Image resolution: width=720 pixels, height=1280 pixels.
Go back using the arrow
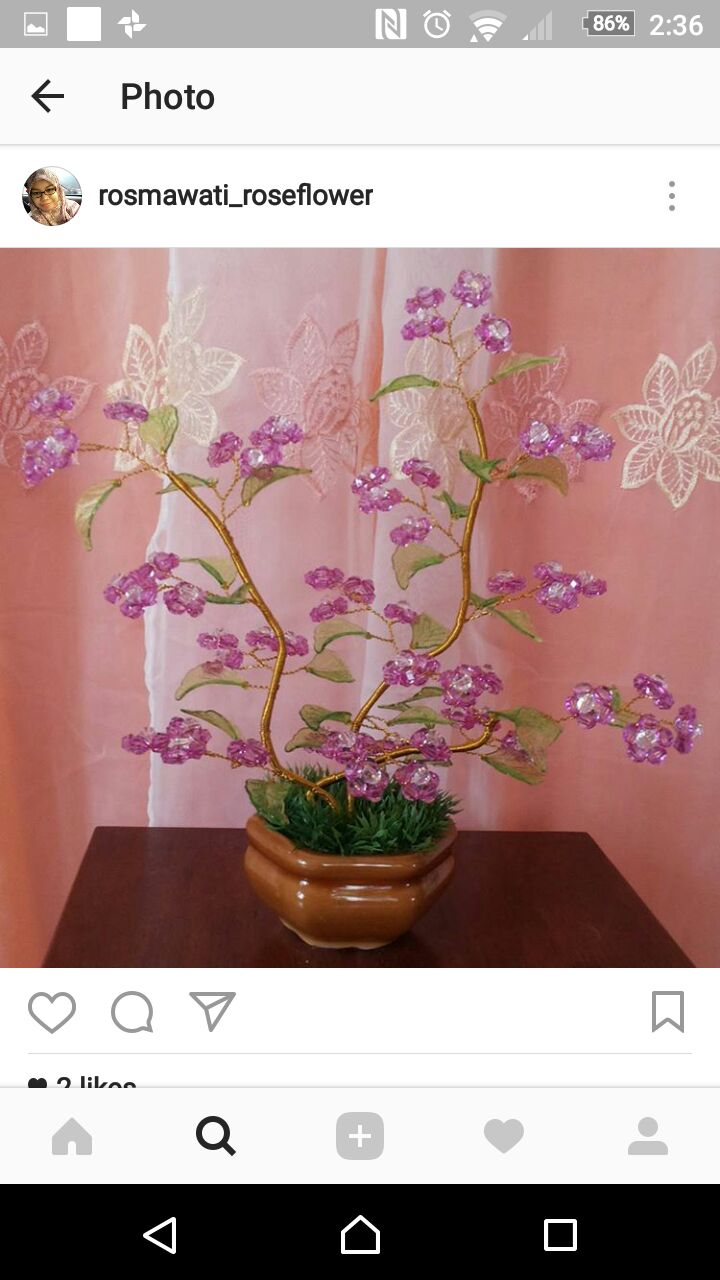(47, 96)
